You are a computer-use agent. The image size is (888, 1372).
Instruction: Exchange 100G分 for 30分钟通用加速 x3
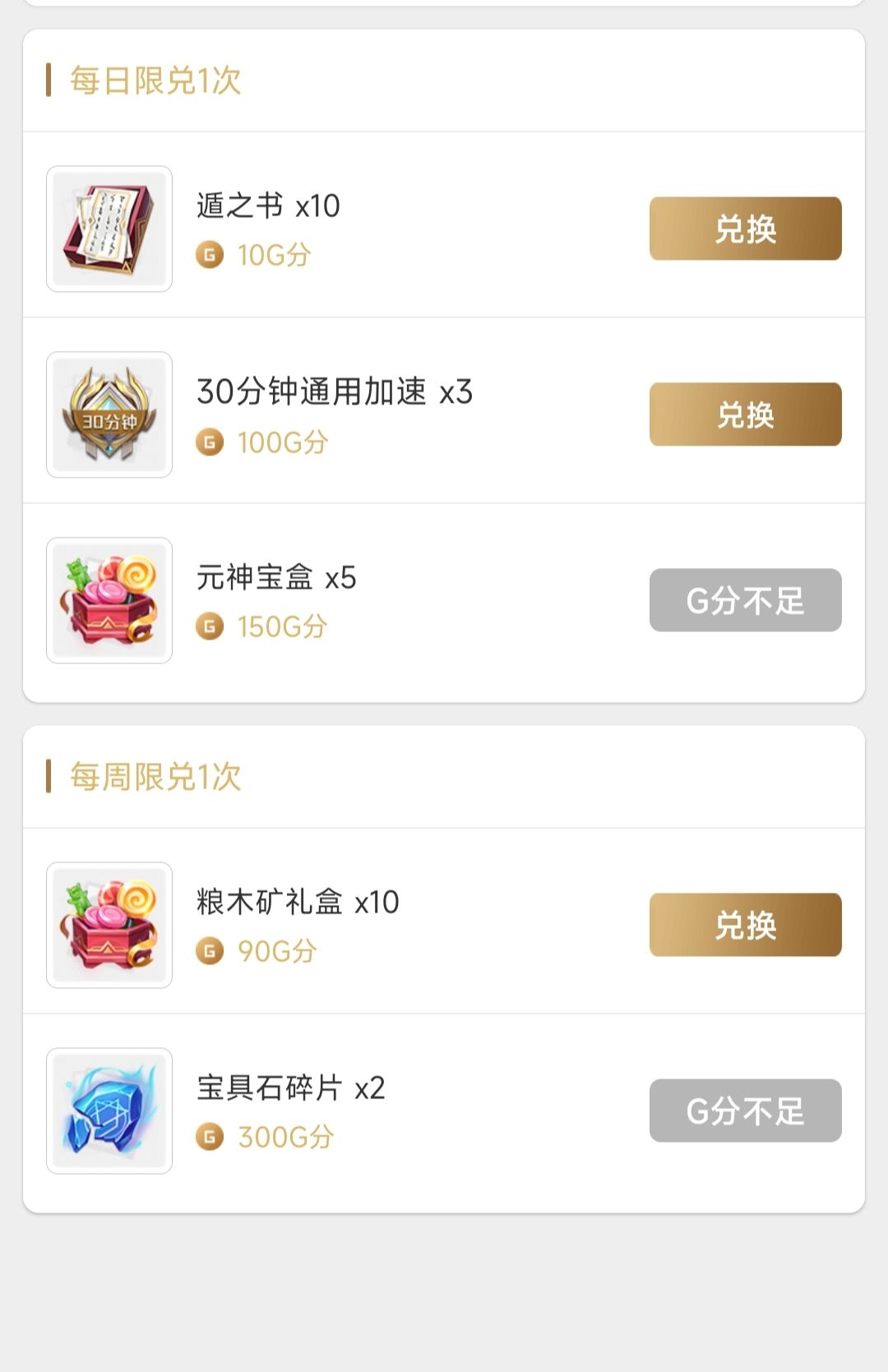coord(745,414)
